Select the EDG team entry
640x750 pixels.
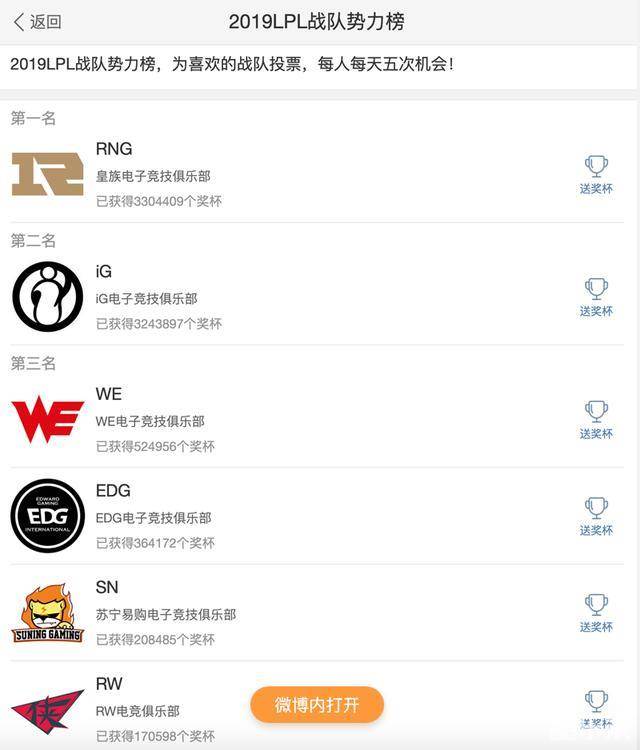(300, 516)
